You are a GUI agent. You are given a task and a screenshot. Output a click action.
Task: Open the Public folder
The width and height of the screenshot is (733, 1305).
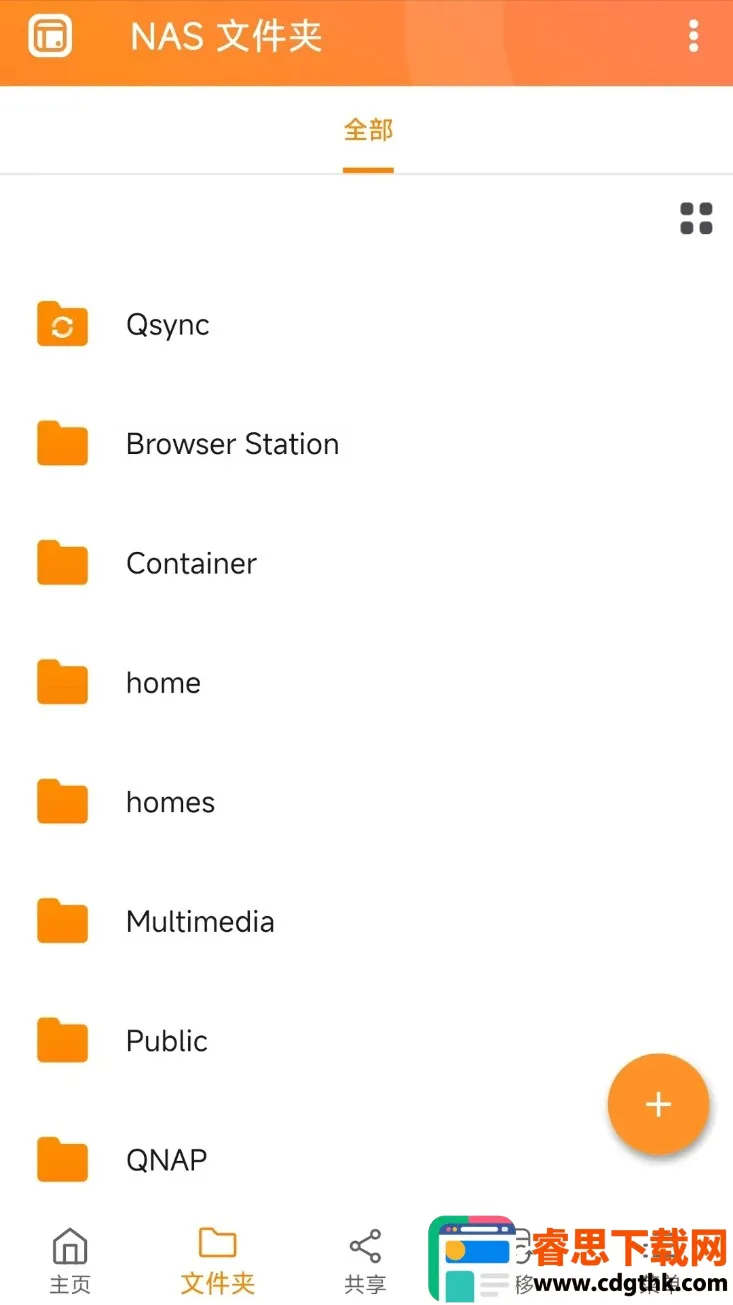click(167, 1041)
